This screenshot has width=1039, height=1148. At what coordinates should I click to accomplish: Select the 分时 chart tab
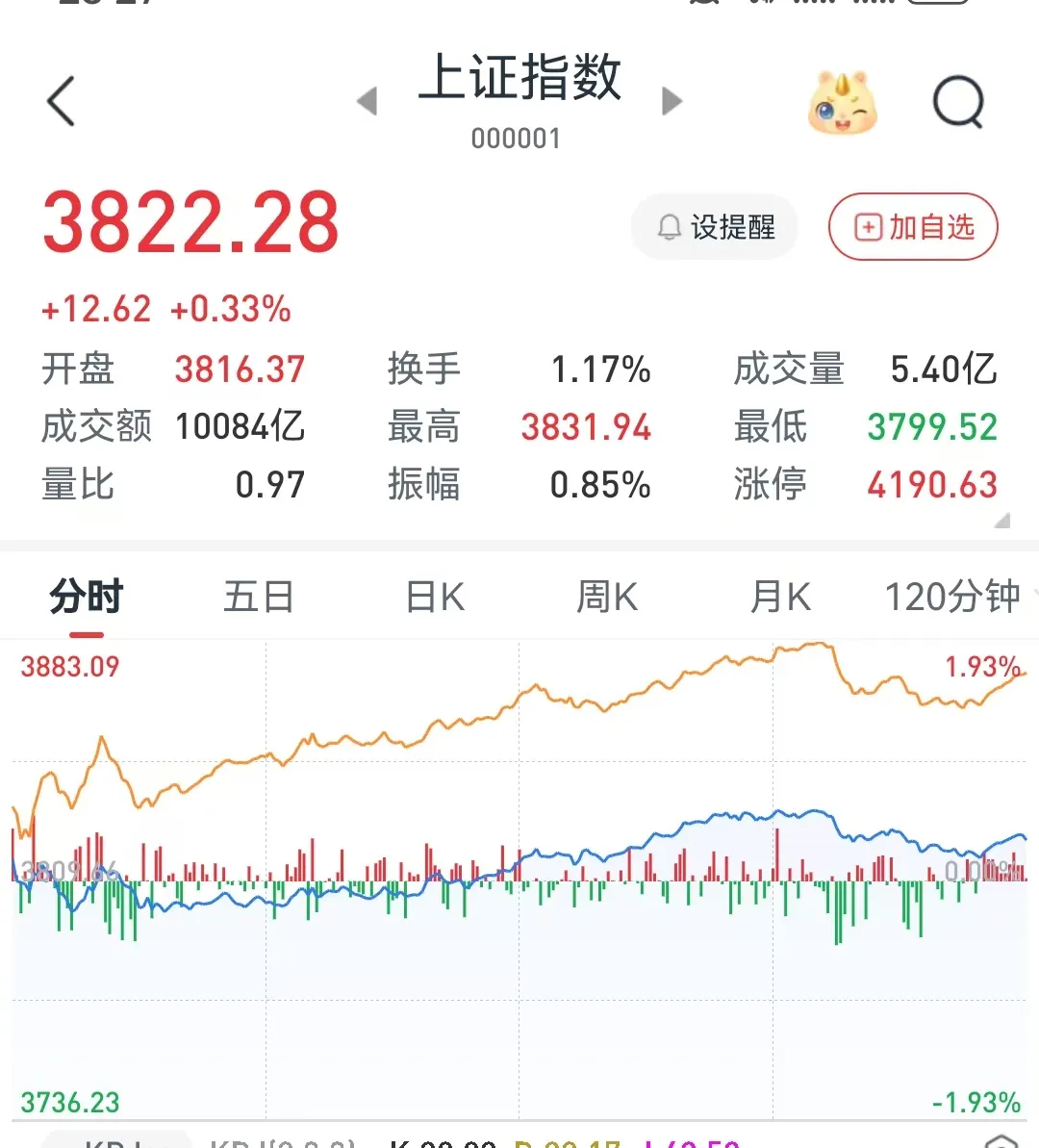click(87, 596)
